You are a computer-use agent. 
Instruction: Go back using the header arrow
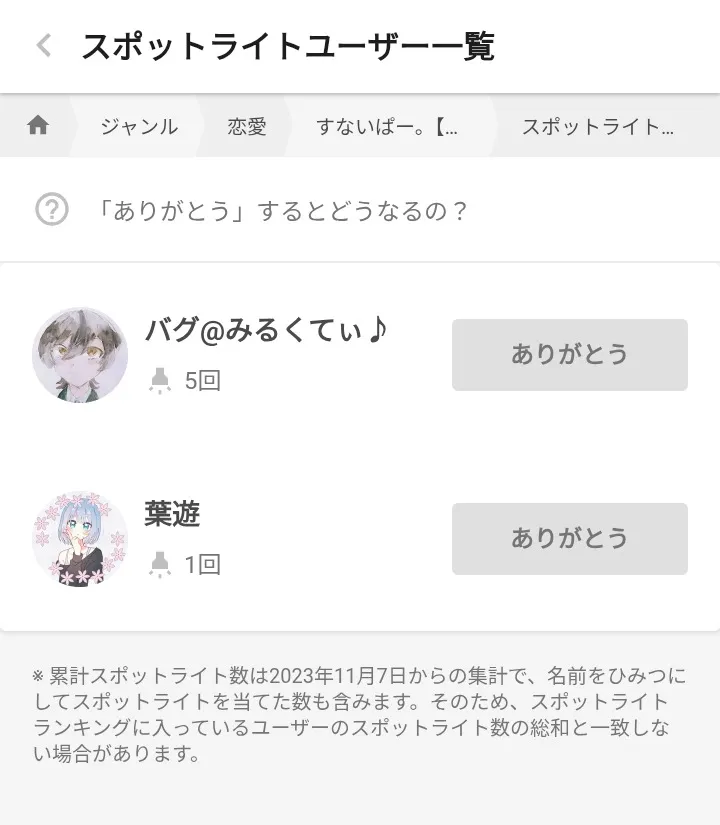tap(43, 46)
